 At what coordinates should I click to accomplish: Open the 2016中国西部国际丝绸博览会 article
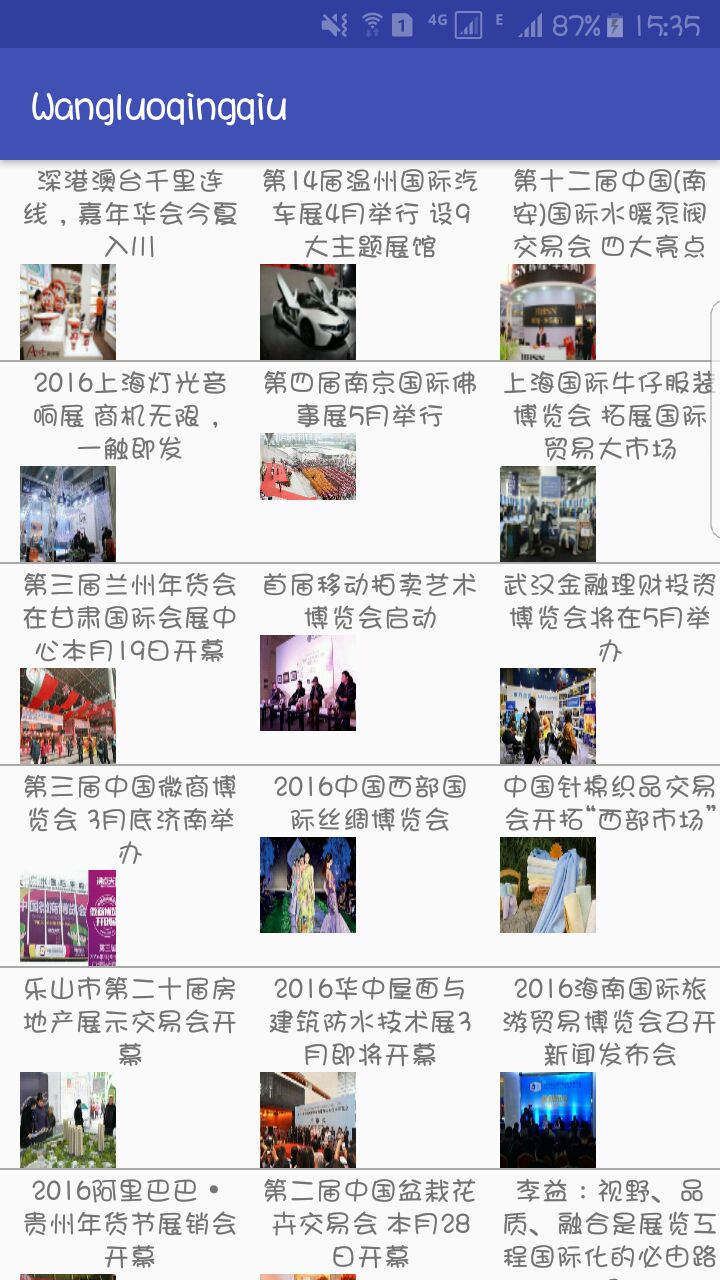point(360,803)
